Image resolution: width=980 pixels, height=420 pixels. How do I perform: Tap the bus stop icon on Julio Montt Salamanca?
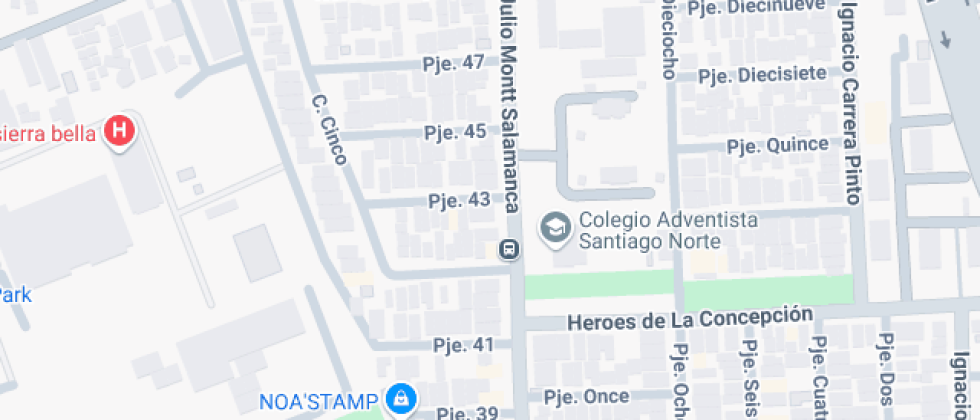point(509,249)
